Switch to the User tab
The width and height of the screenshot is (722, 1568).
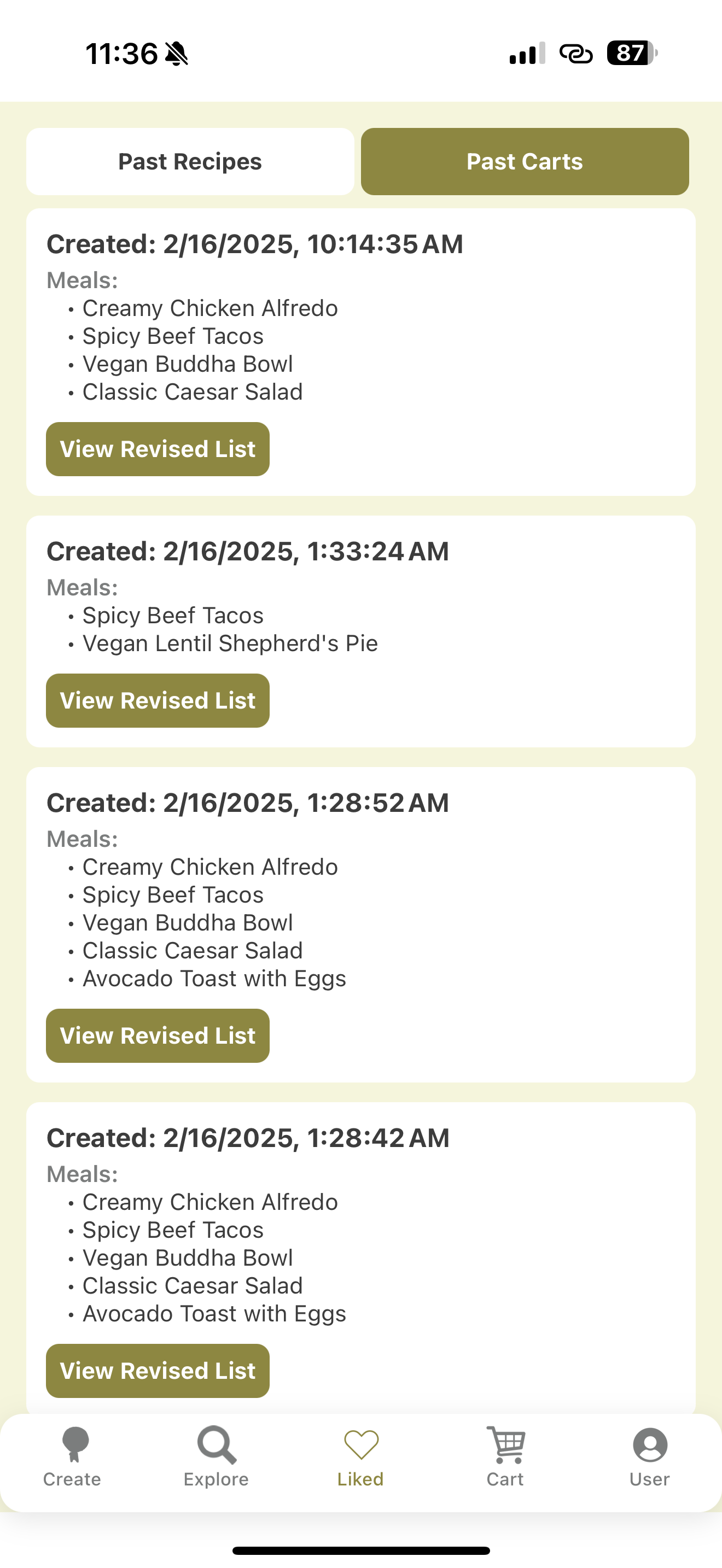(x=650, y=1457)
